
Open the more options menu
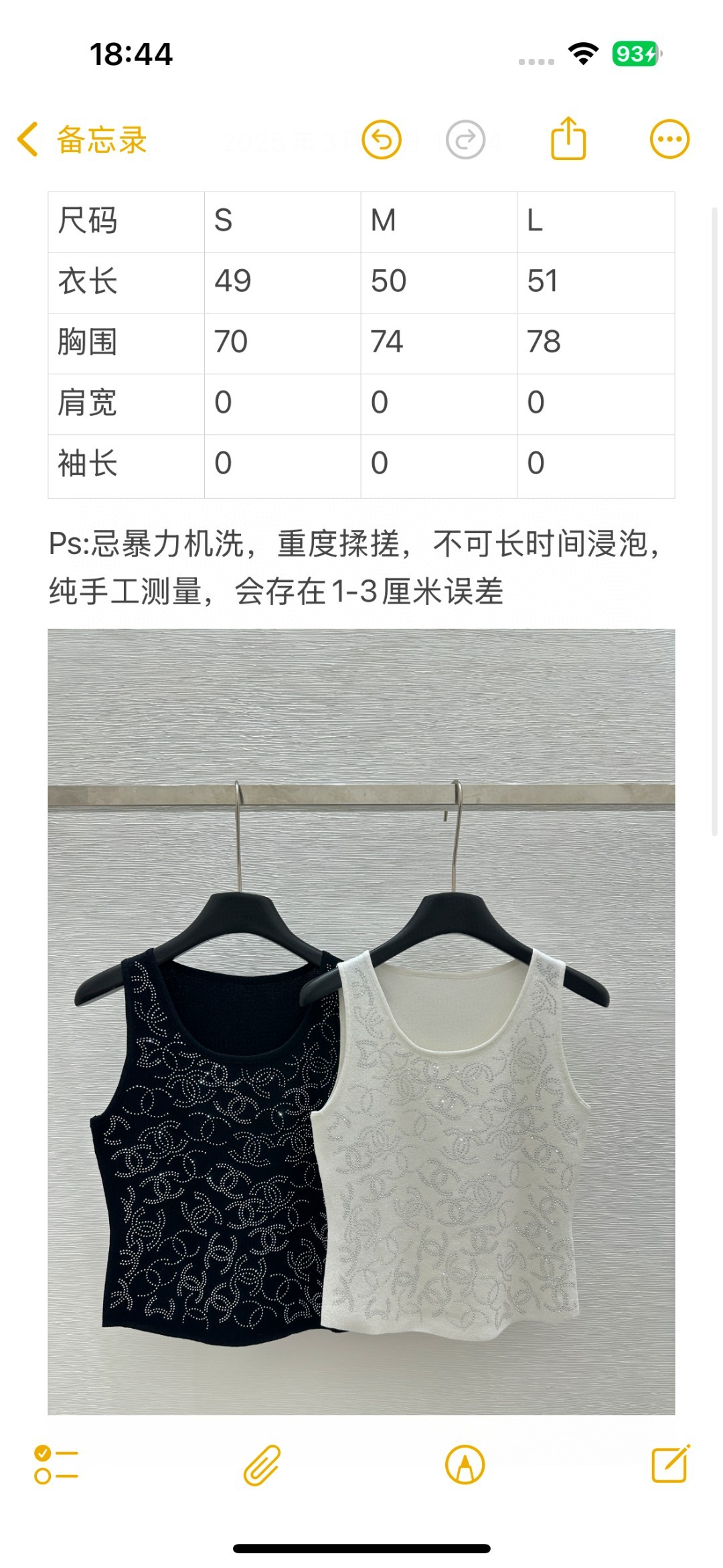click(669, 139)
